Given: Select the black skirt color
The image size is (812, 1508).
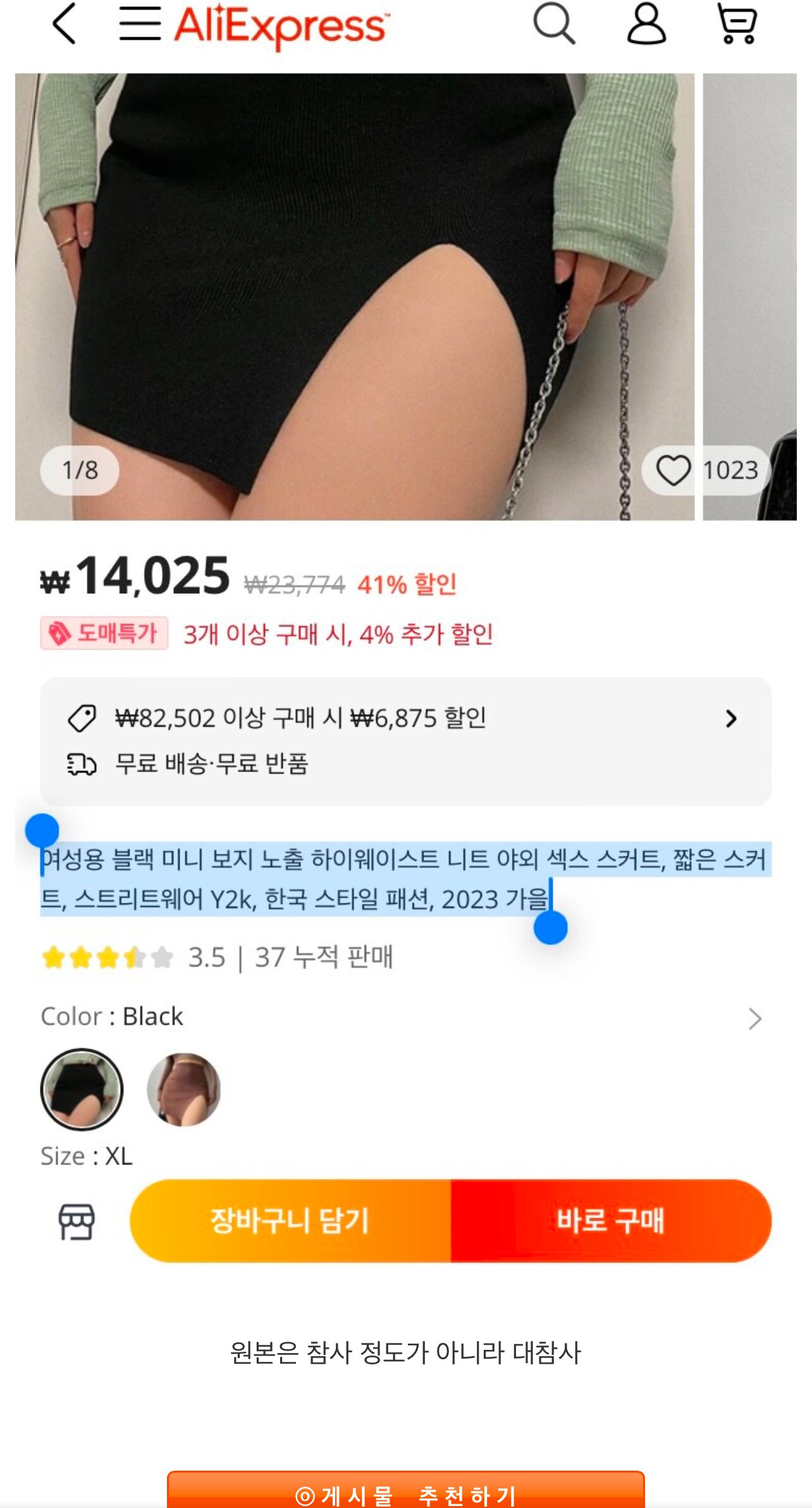Looking at the screenshot, I should pos(82,1089).
